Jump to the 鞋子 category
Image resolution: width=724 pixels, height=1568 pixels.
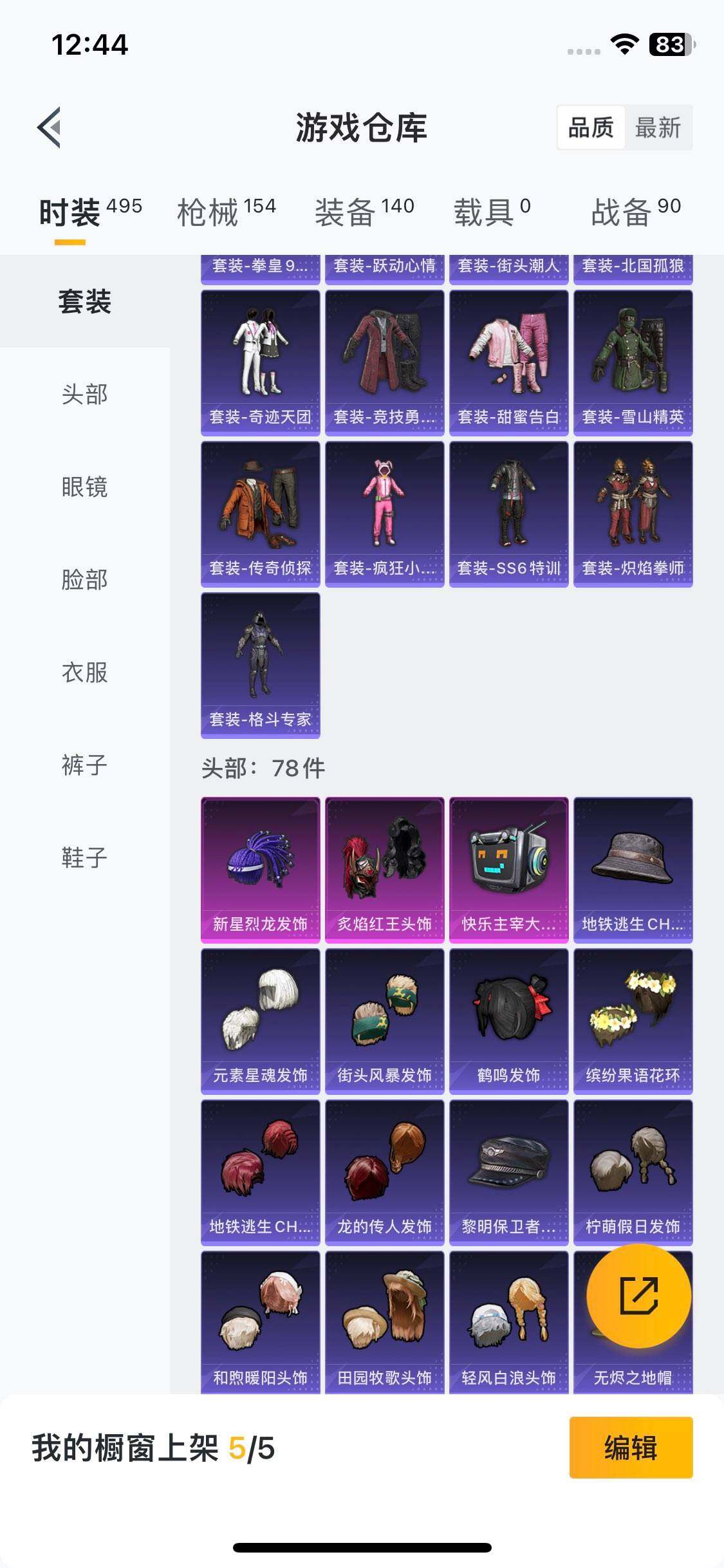click(84, 858)
